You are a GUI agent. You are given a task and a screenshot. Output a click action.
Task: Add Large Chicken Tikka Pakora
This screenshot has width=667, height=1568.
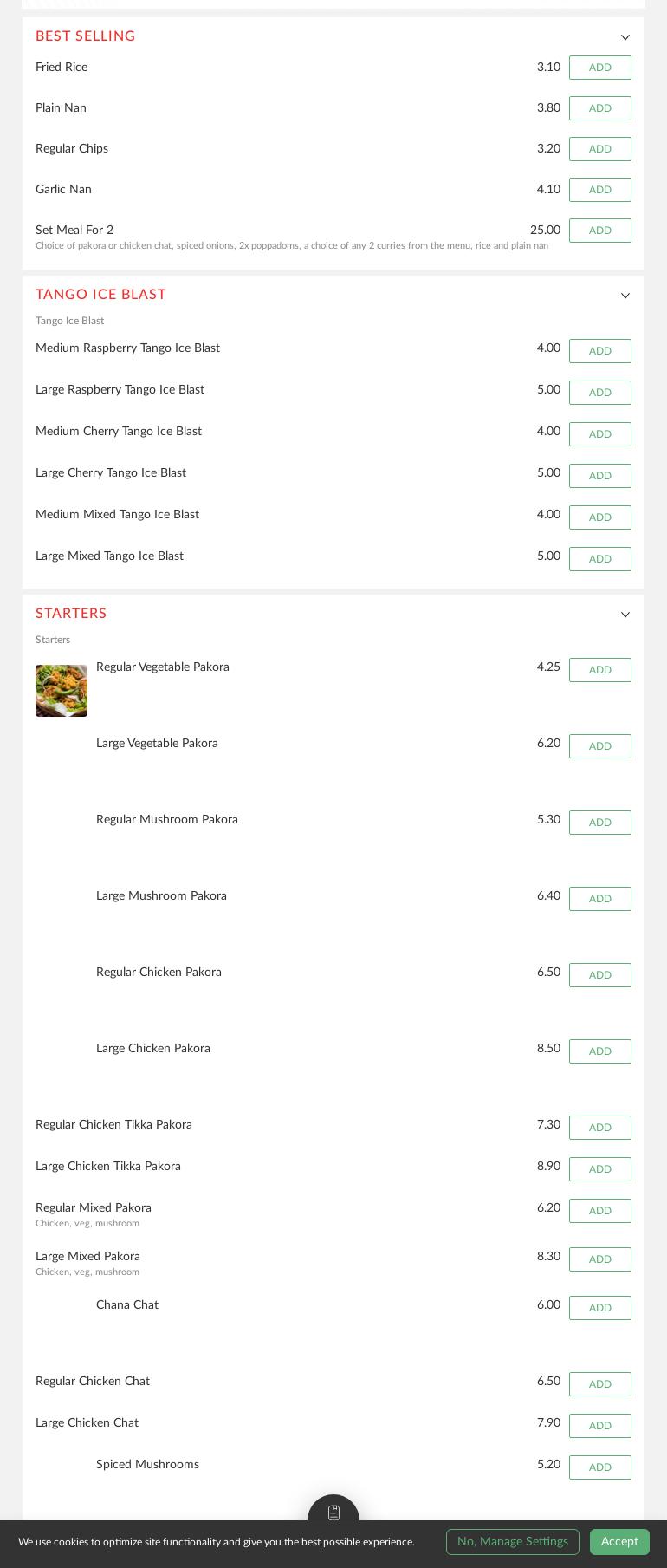point(599,1169)
